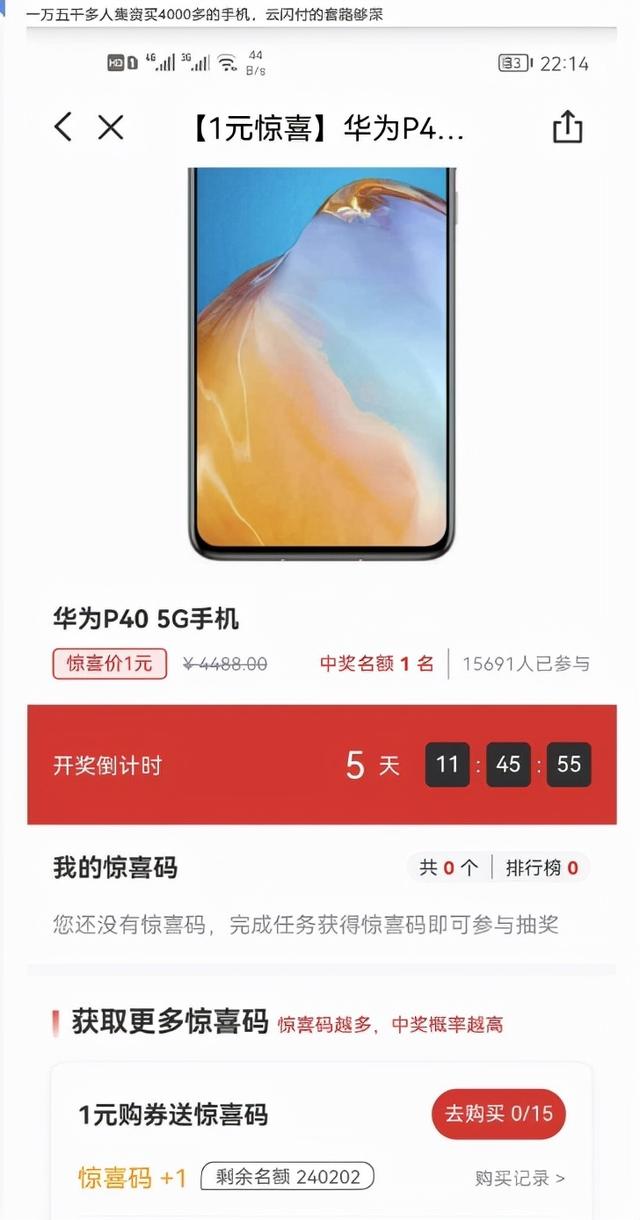Tap the 去购买 0/15 button
The image size is (640, 1220).
(x=498, y=1113)
